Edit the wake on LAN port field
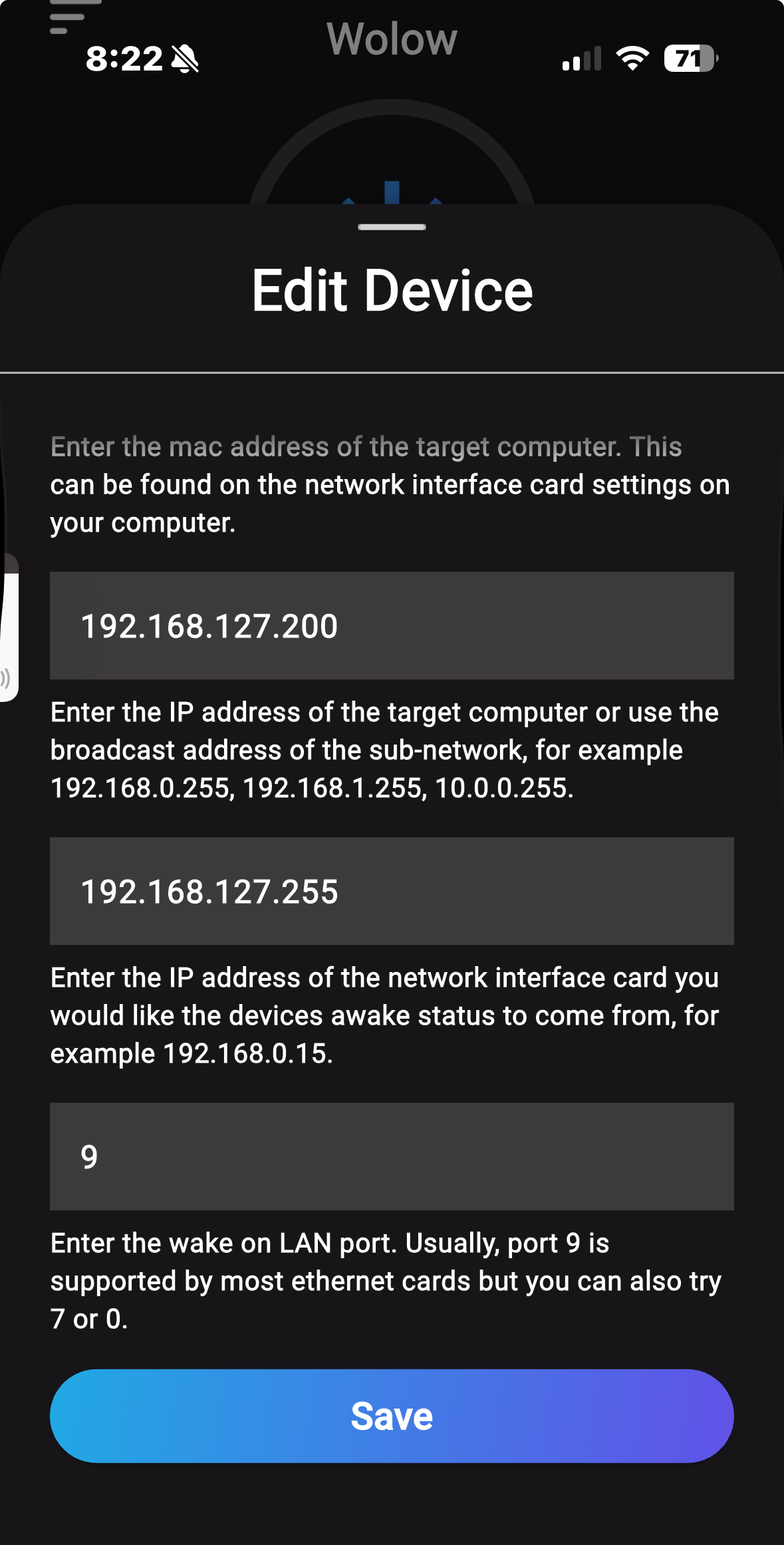 pyautogui.click(x=392, y=1156)
